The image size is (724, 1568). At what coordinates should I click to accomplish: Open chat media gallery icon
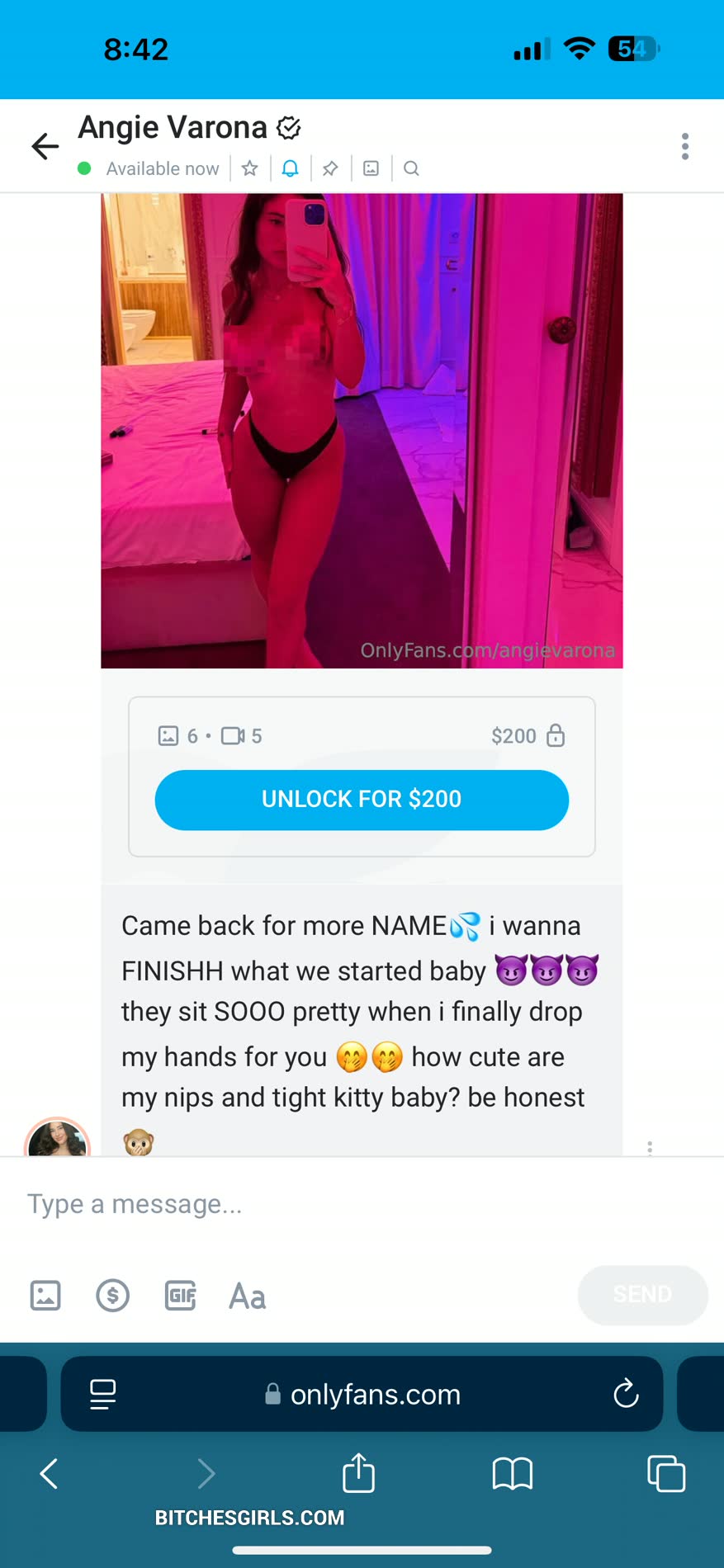(371, 168)
